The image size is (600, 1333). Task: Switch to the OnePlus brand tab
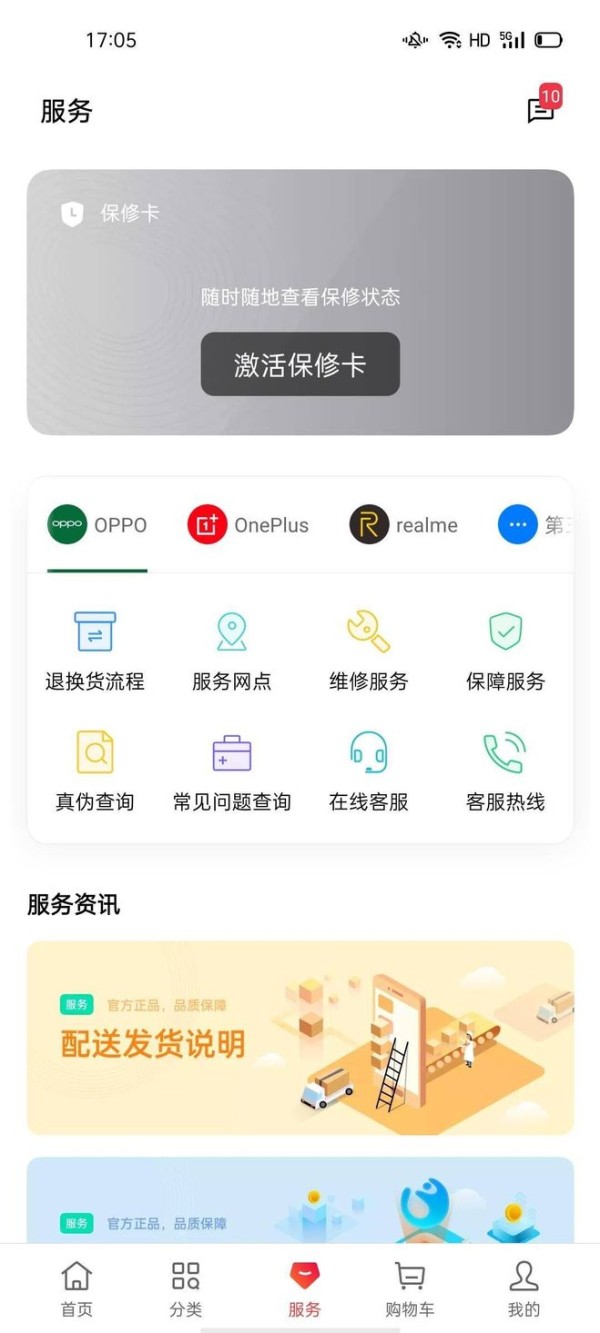248,525
